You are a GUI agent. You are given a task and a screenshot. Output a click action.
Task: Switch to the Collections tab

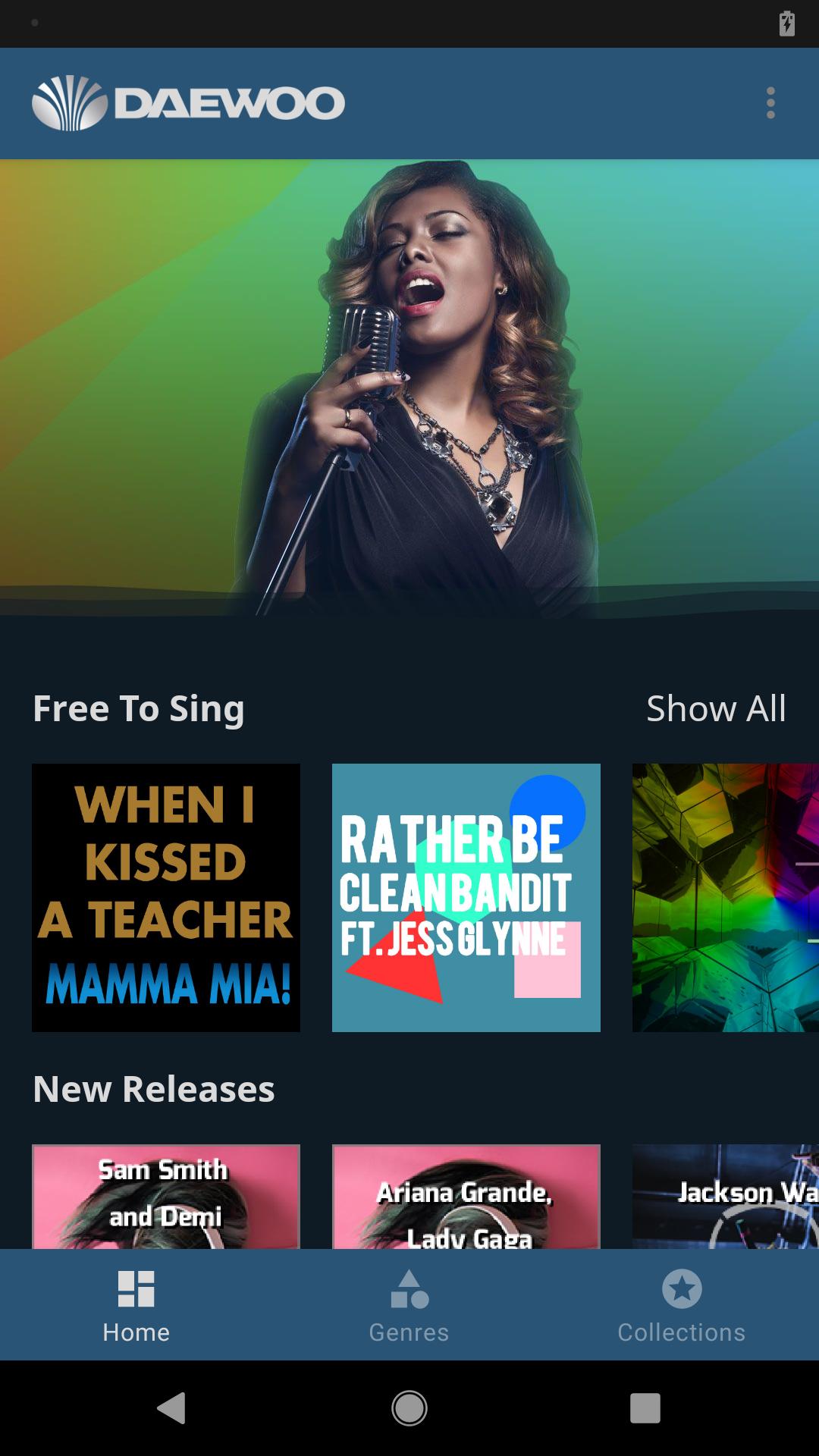point(681,1306)
